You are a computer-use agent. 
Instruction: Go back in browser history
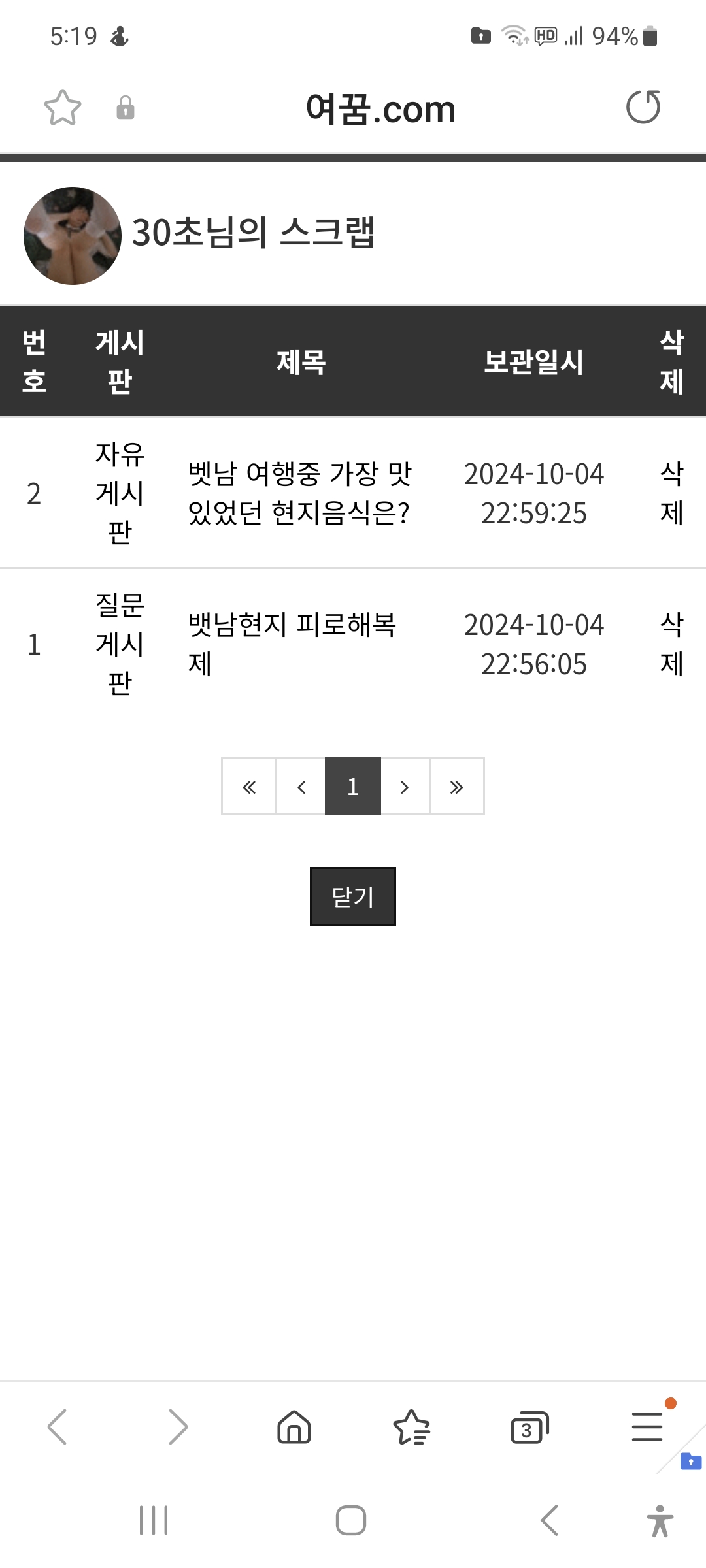pyautogui.click(x=58, y=1427)
